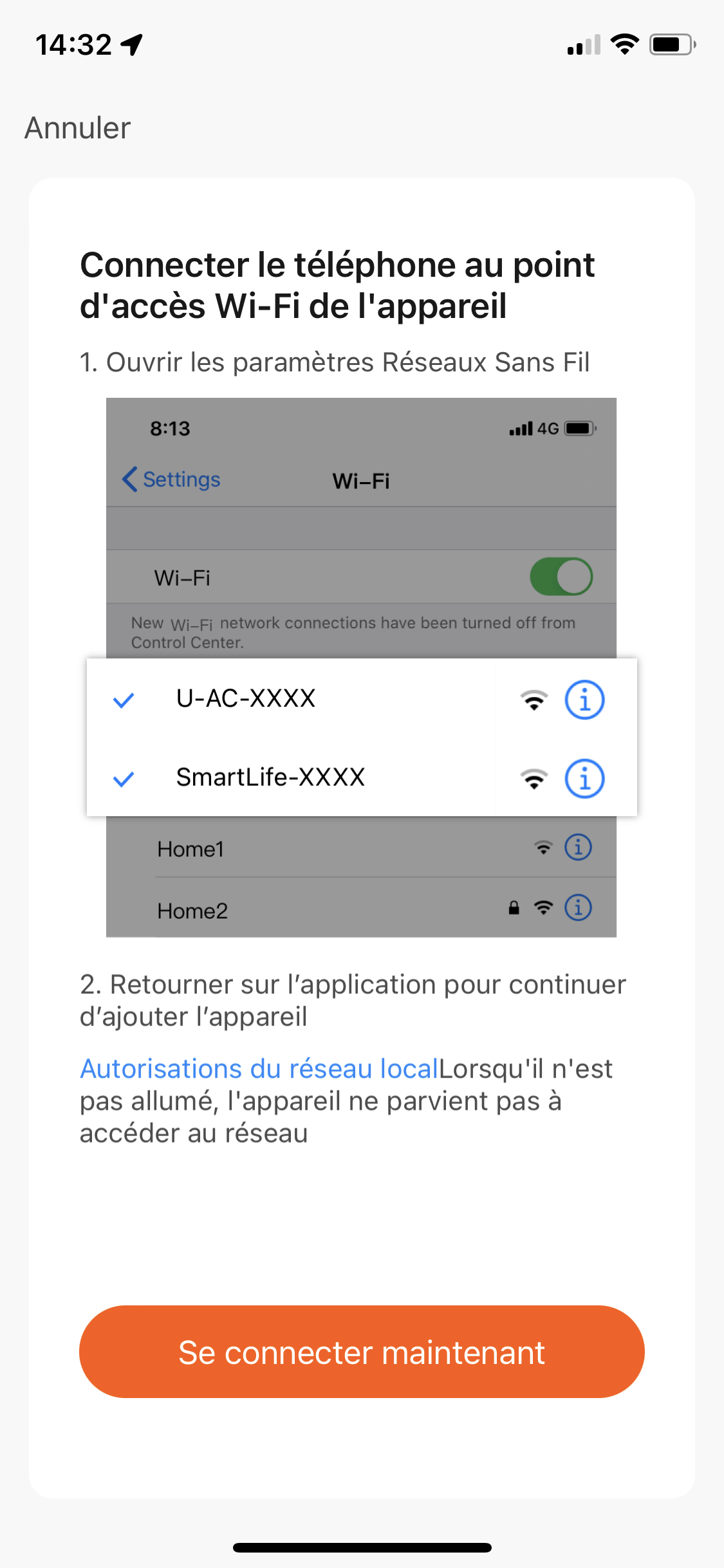Tap the Se connecter maintenant button
The width and height of the screenshot is (724, 1568).
point(362,1352)
